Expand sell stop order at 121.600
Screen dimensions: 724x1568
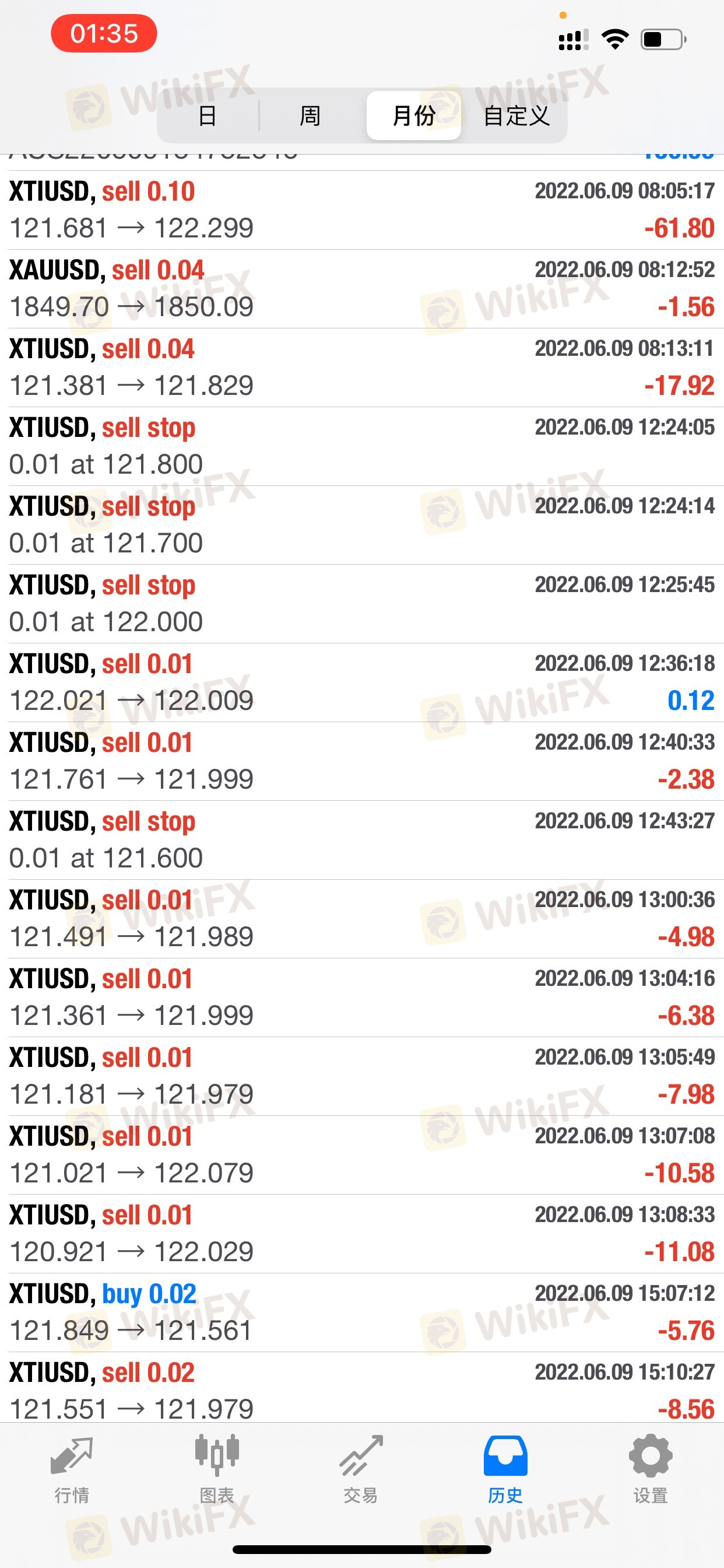(x=362, y=840)
